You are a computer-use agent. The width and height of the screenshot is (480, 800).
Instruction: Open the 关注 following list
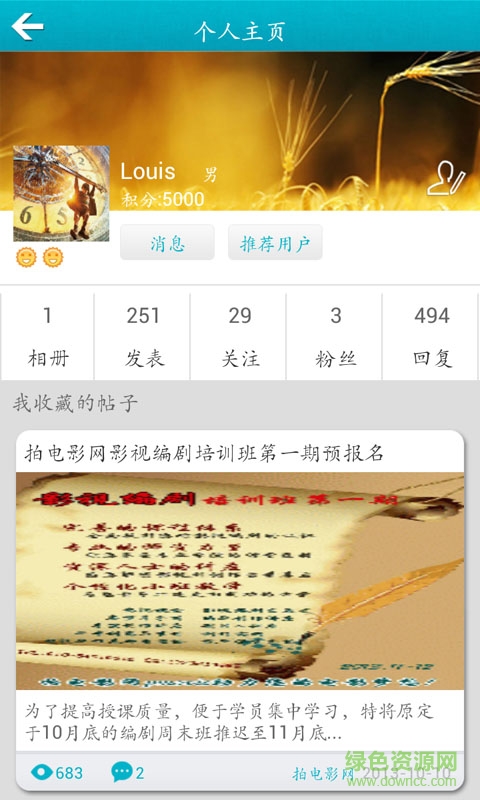(238, 337)
